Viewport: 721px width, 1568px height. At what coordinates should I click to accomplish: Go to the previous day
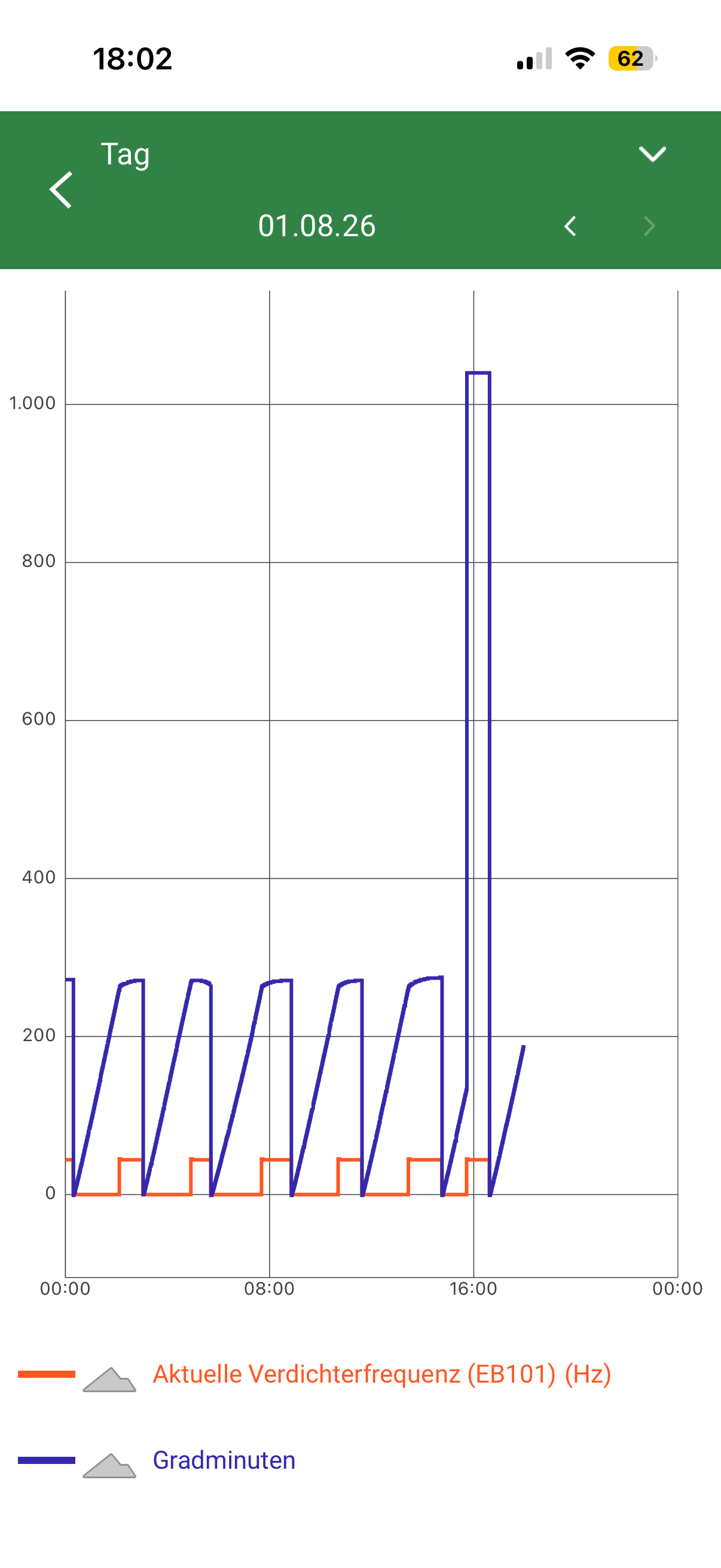(570, 226)
